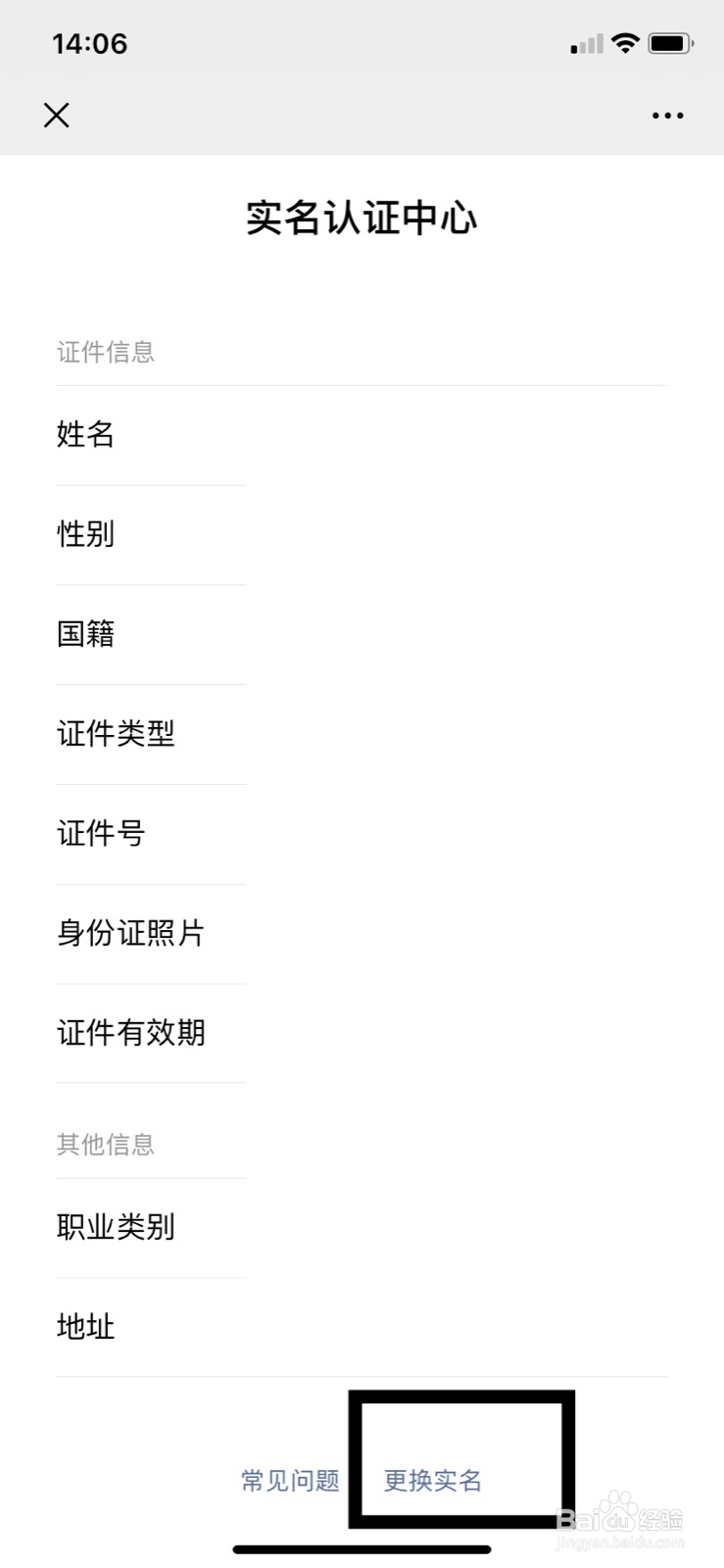The height and width of the screenshot is (1568, 724).
Task: Expand the 地址 address entry
Action: click(x=84, y=1327)
